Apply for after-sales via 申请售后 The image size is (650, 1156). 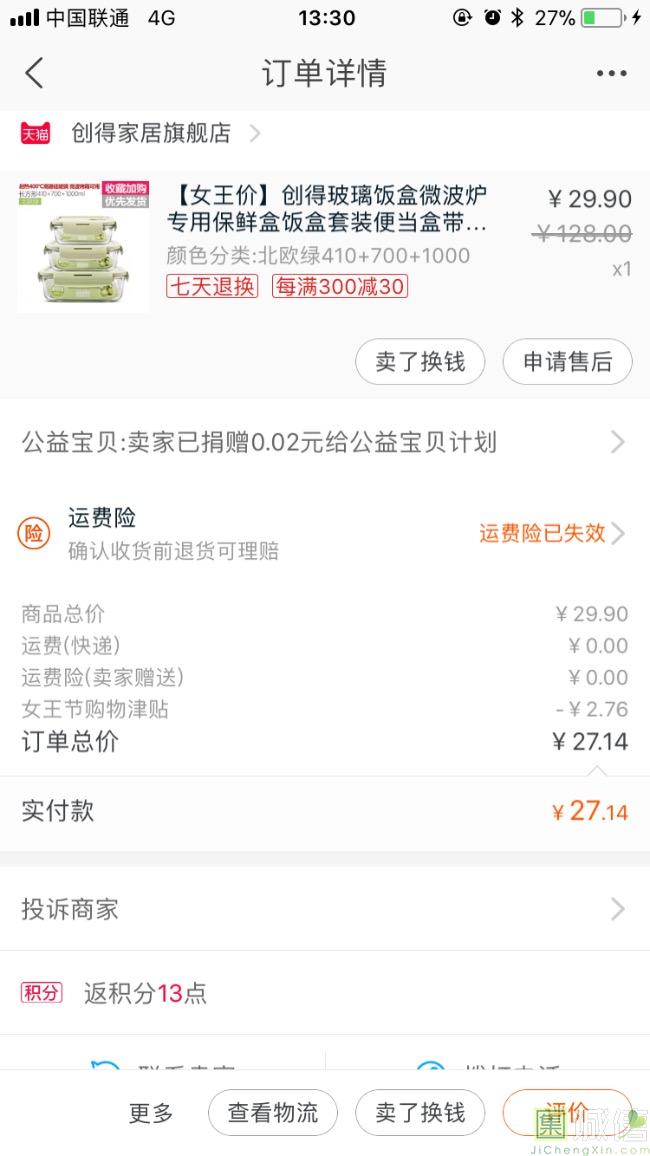point(567,362)
